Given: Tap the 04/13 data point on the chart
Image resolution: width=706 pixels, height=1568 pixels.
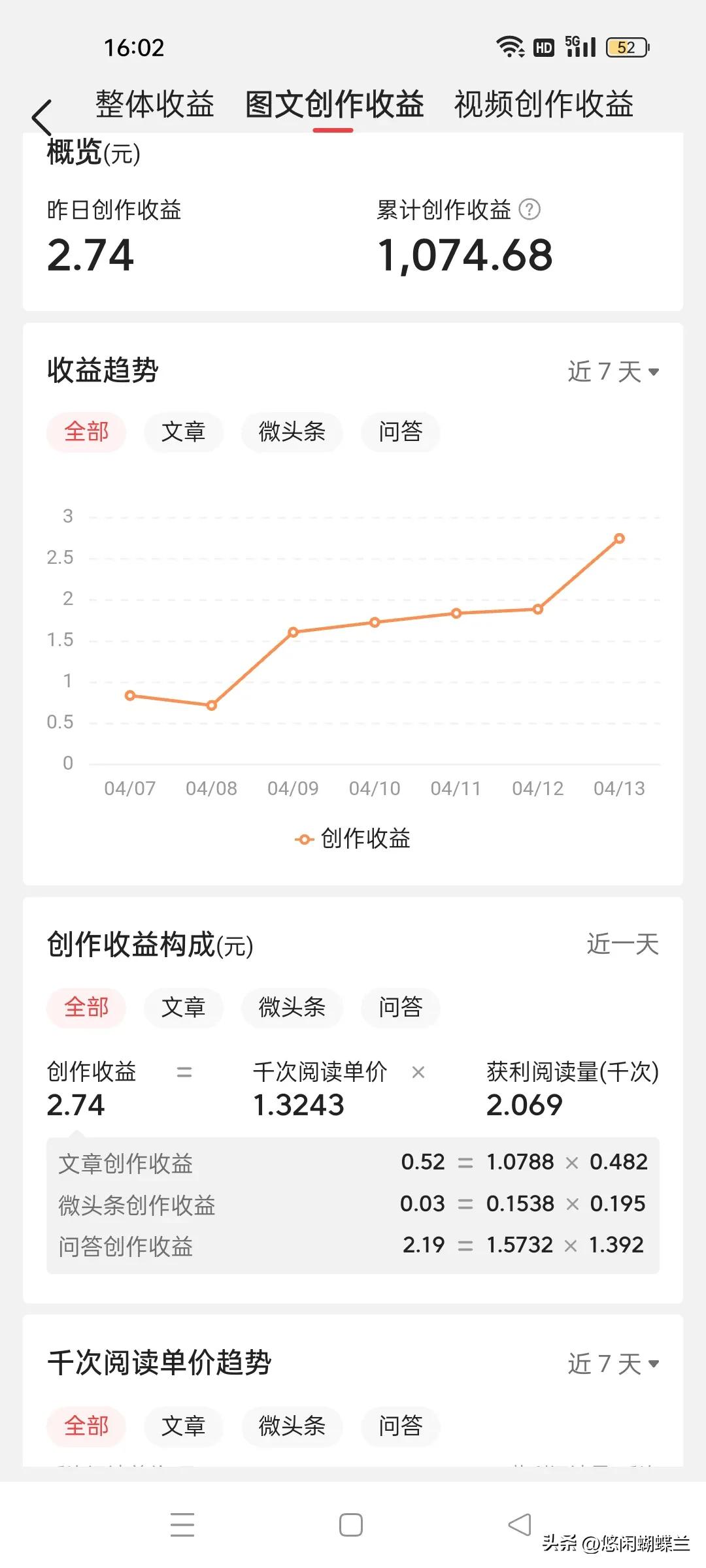Looking at the screenshot, I should tap(619, 538).
